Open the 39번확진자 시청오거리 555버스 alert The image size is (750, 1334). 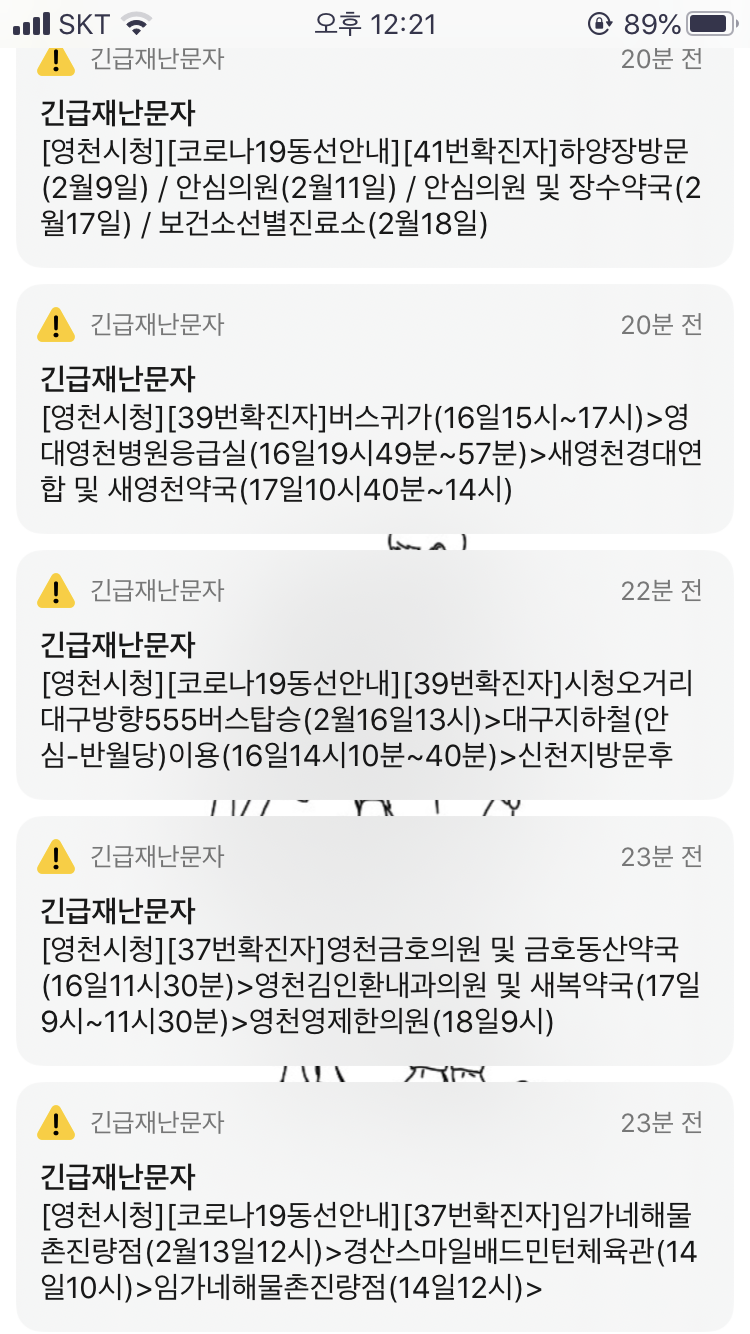(375, 675)
